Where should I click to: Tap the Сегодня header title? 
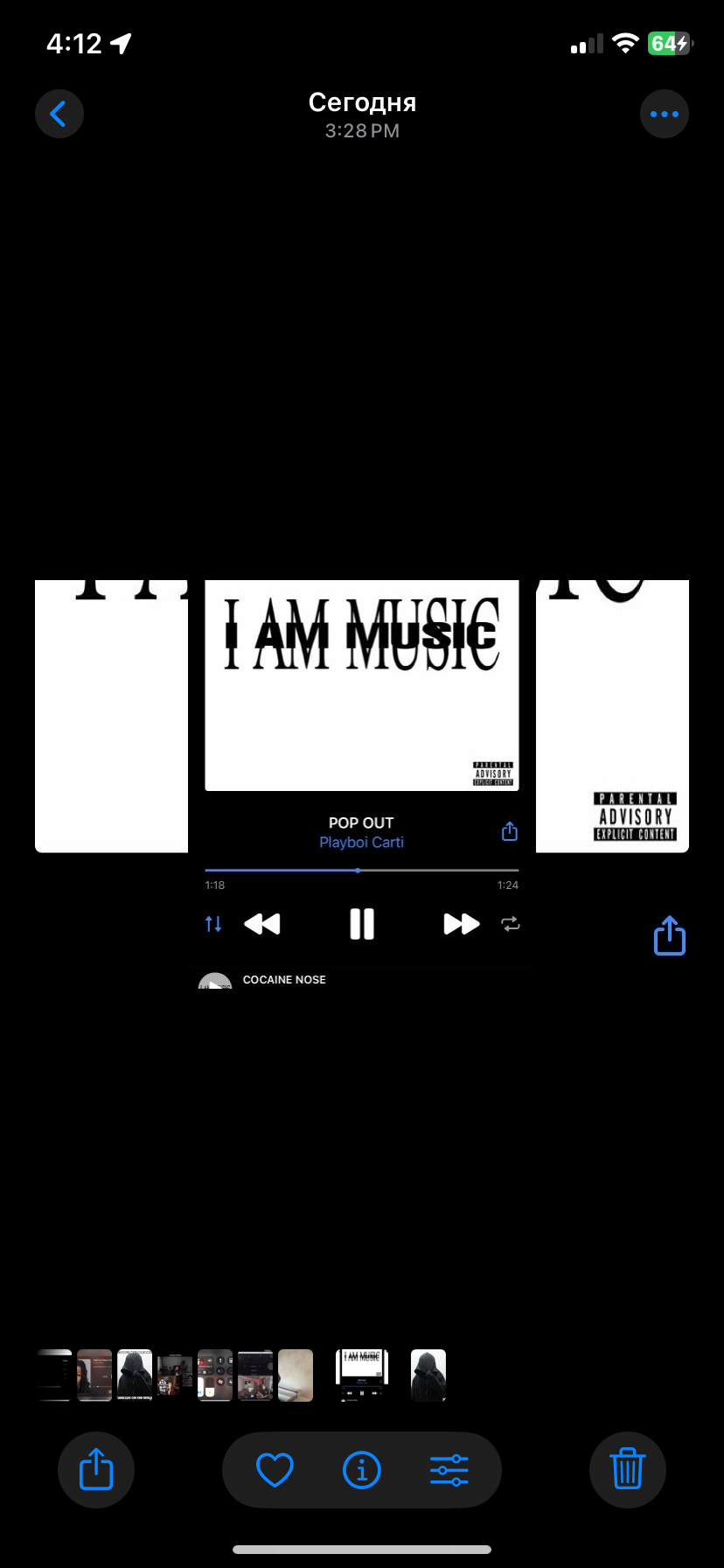362,102
